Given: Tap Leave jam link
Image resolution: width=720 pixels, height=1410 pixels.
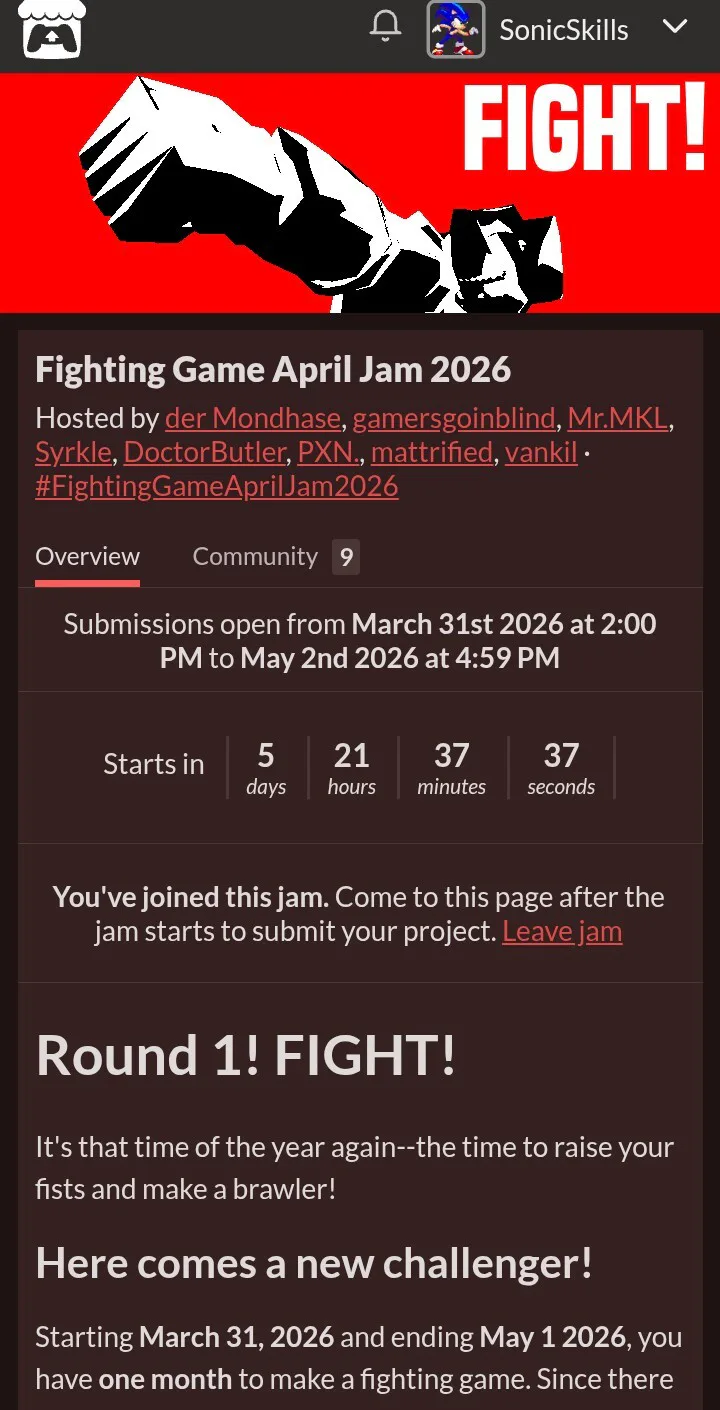Looking at the screenshot, I should tap(562, 931).
